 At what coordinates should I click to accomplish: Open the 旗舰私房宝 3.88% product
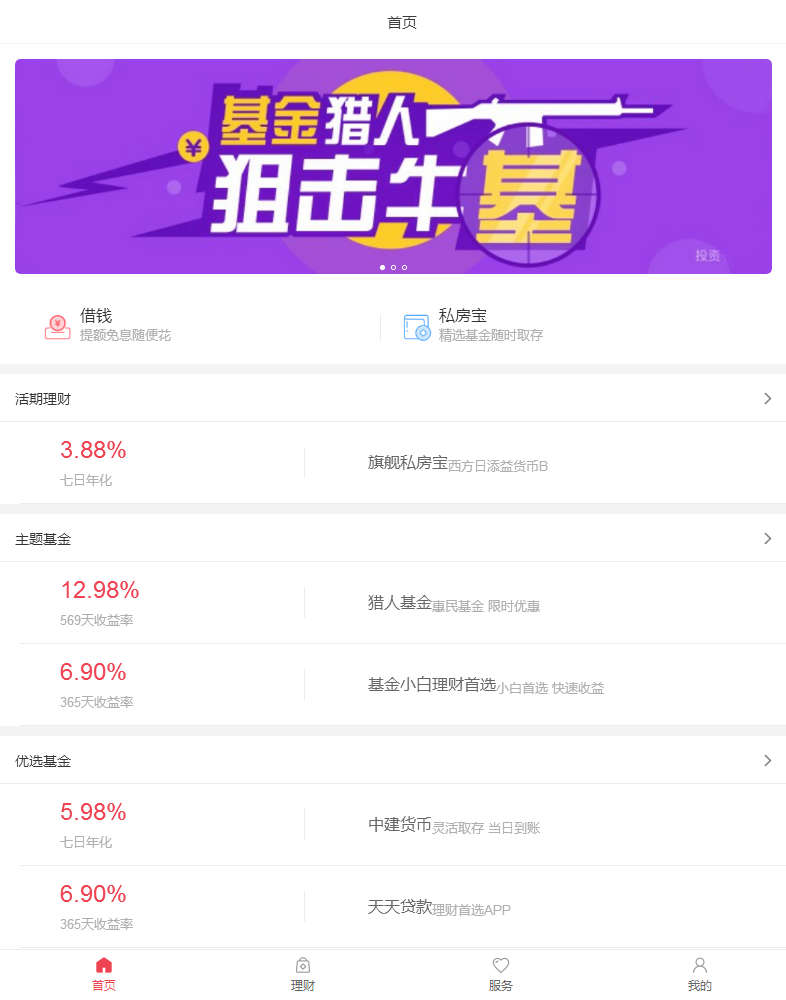point(393,463)
